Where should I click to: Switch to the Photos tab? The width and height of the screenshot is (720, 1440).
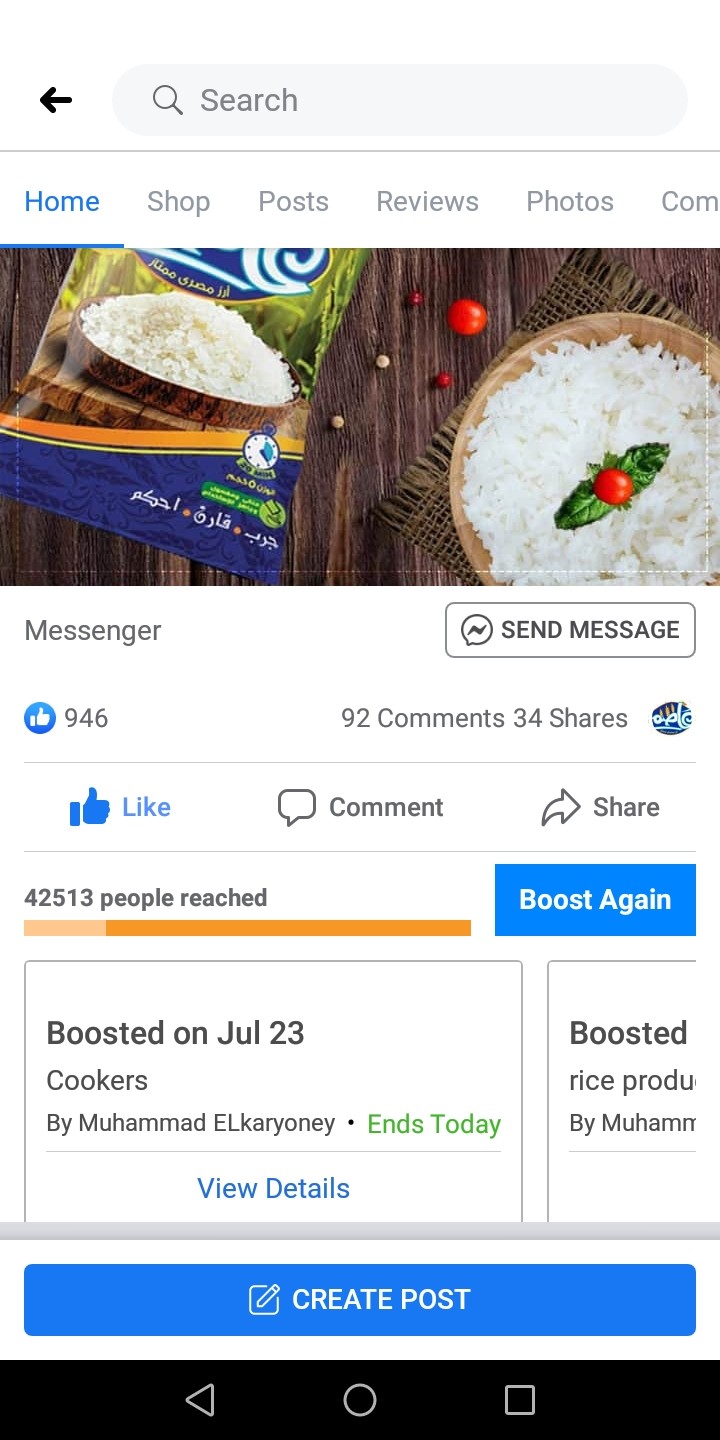tap(570, 201)
